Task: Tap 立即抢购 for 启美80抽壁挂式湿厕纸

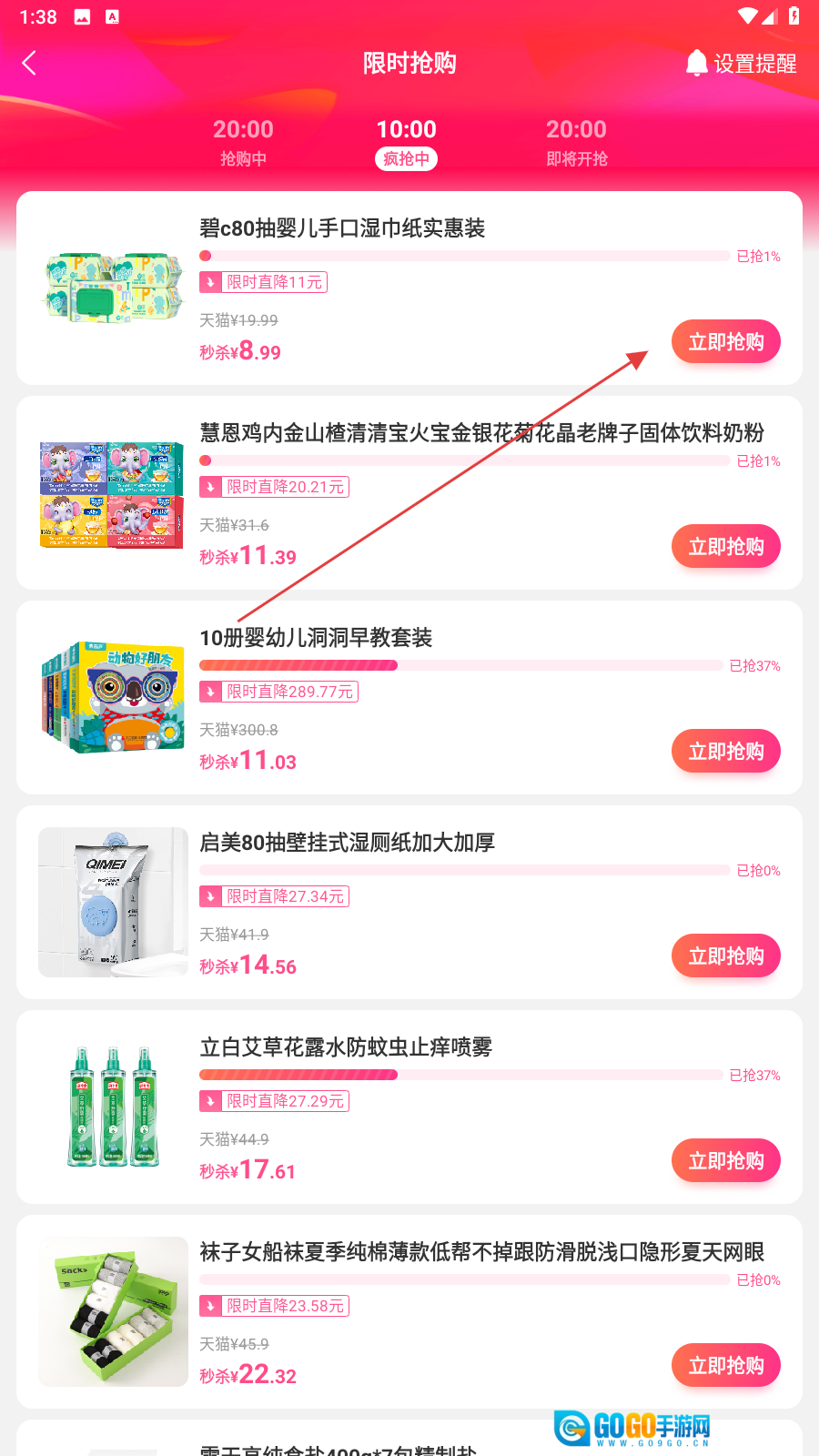Action: click(x=725, y=956)
